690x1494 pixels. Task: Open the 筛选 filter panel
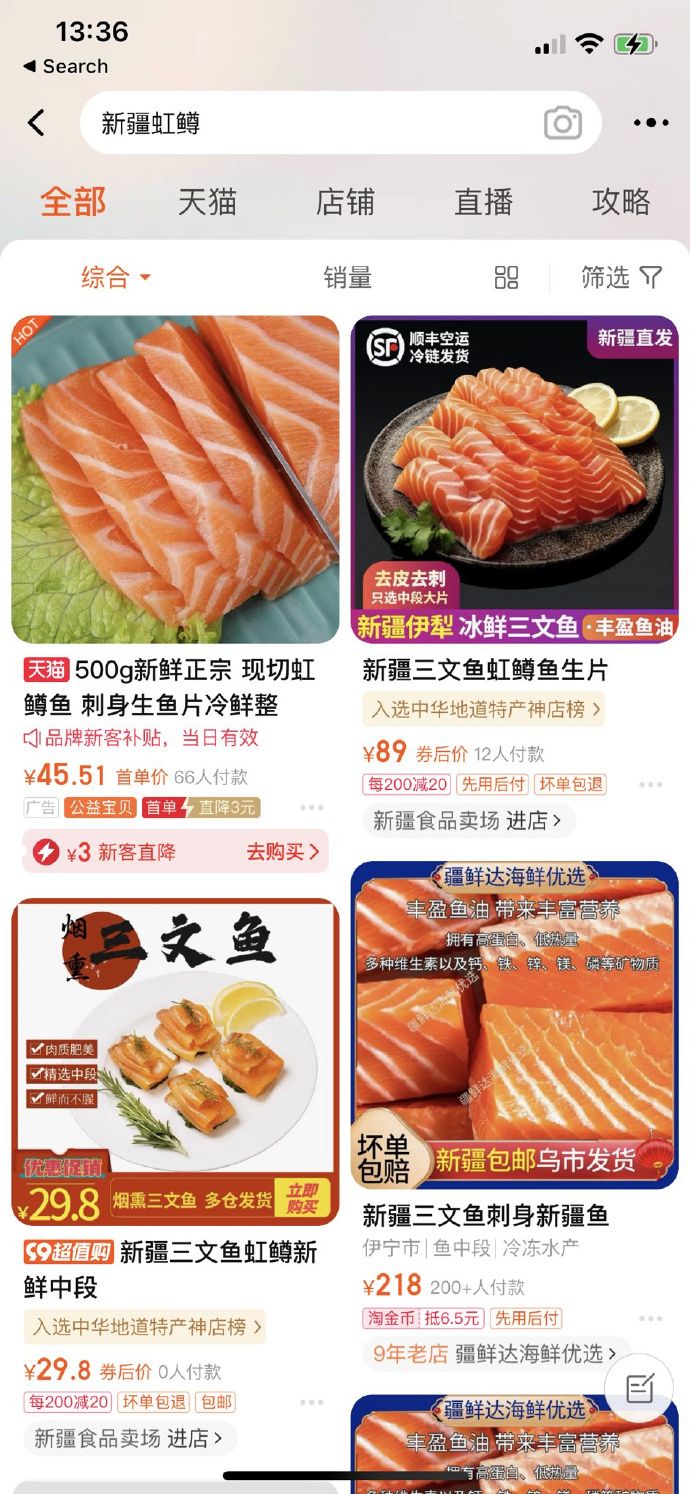pyautogui.click(x=621, y=277)
